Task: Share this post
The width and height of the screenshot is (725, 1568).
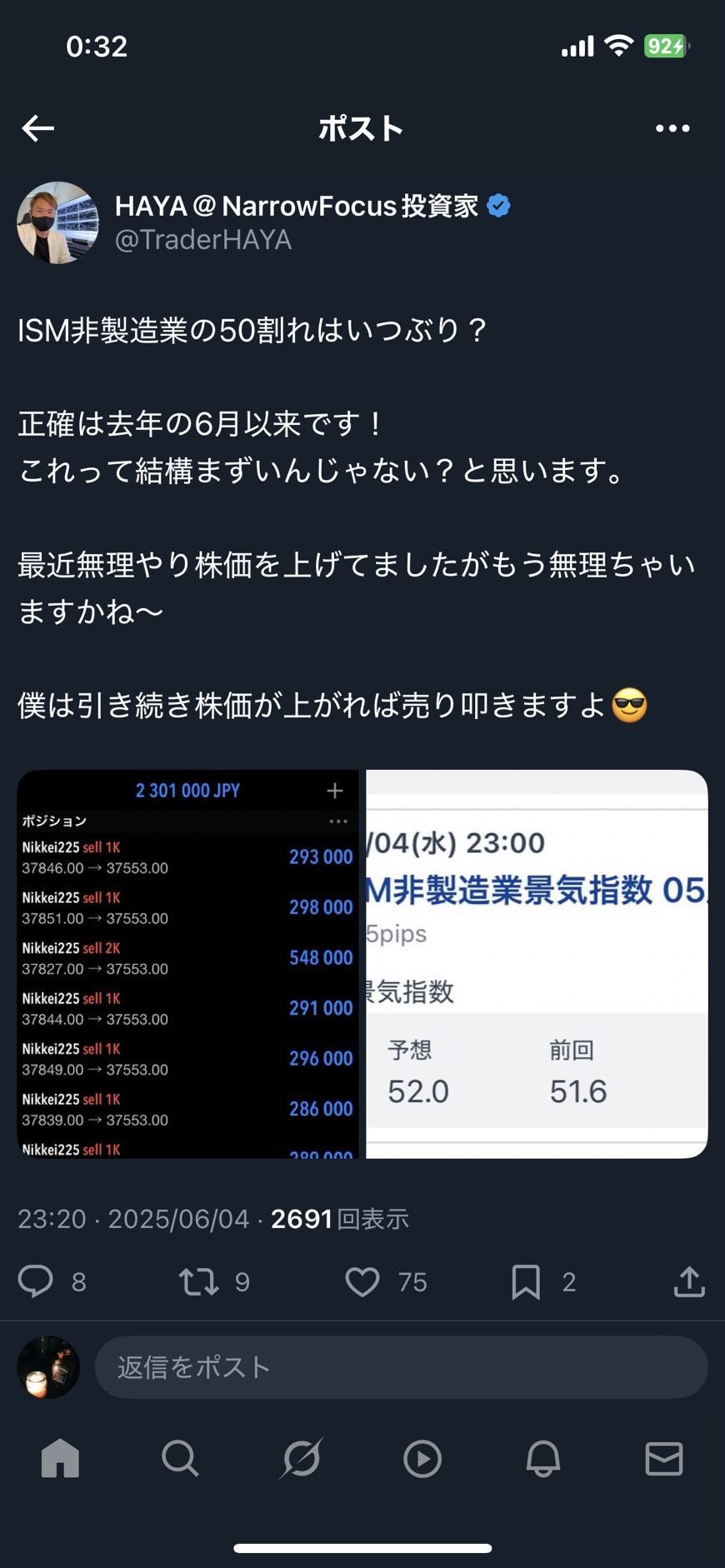Action: pyautogui.click(x=688, y=1281)
